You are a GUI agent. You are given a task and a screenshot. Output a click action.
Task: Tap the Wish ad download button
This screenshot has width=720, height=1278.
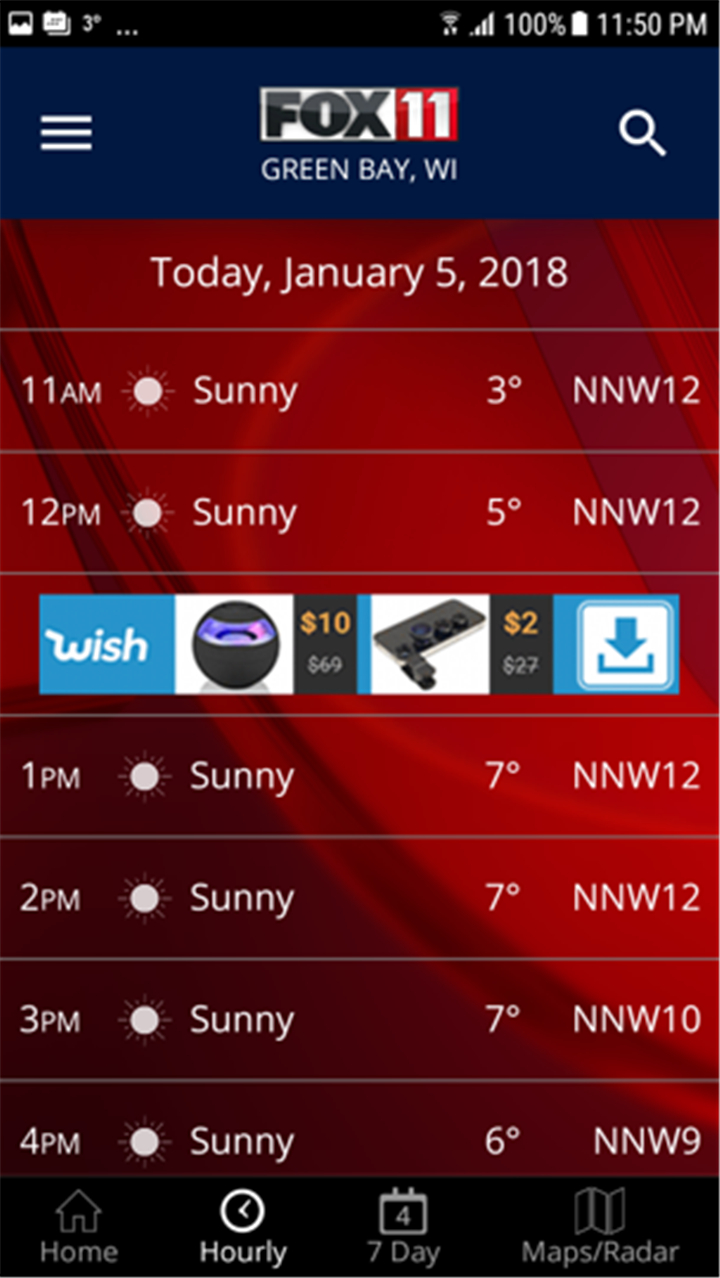[x=617, y=644]
